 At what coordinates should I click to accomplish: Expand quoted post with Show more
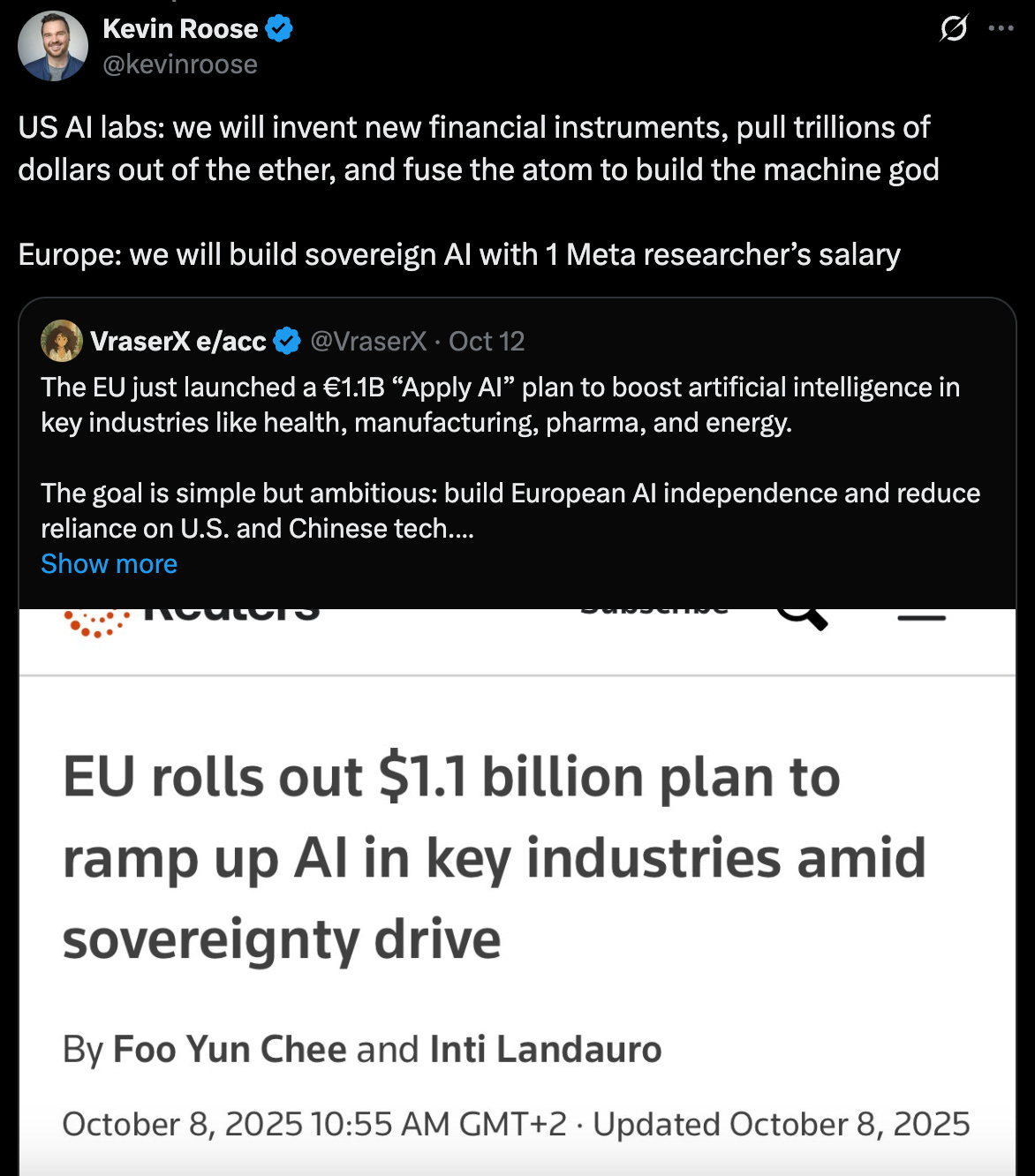click(x=109, y=564)
